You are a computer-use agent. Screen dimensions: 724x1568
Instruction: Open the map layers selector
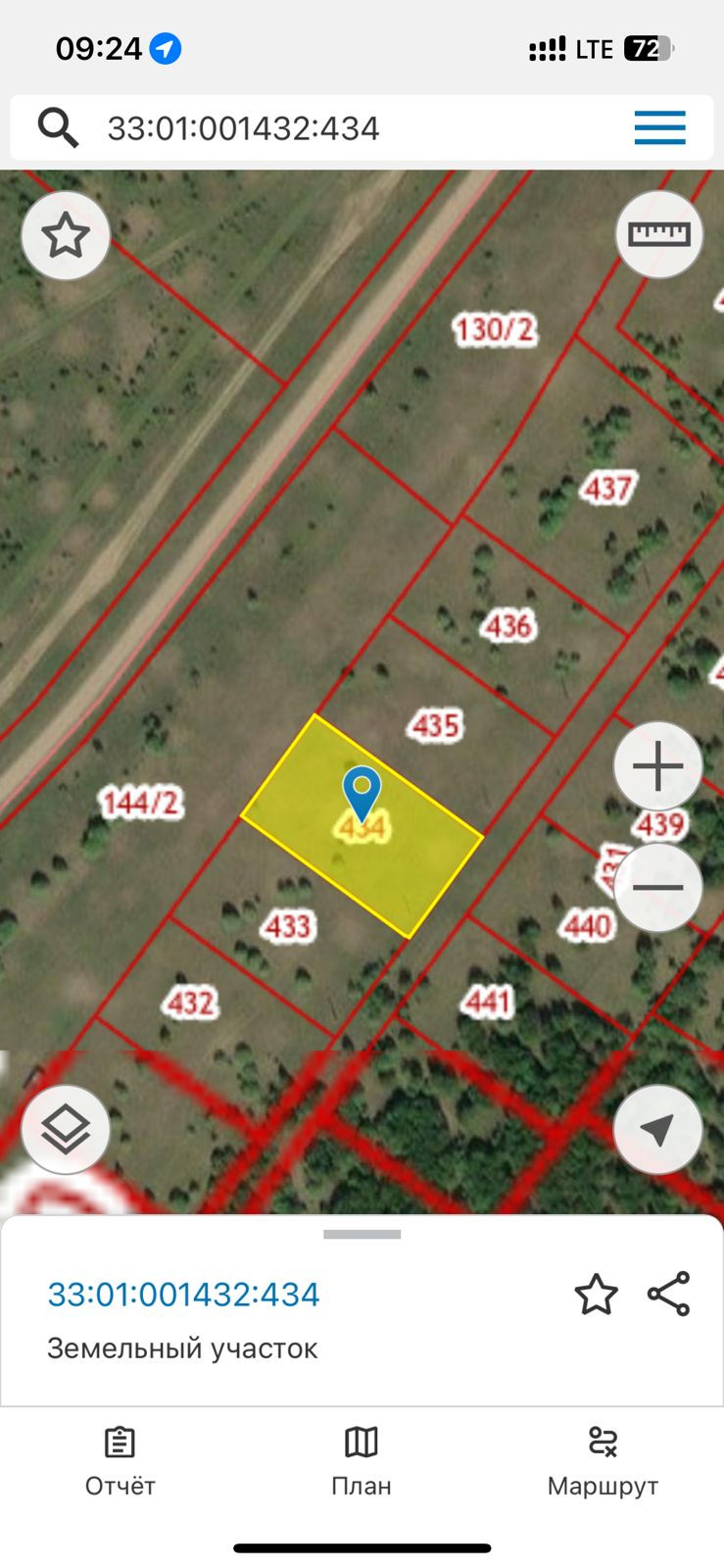pyautogui.click(x=66, y=1130)
